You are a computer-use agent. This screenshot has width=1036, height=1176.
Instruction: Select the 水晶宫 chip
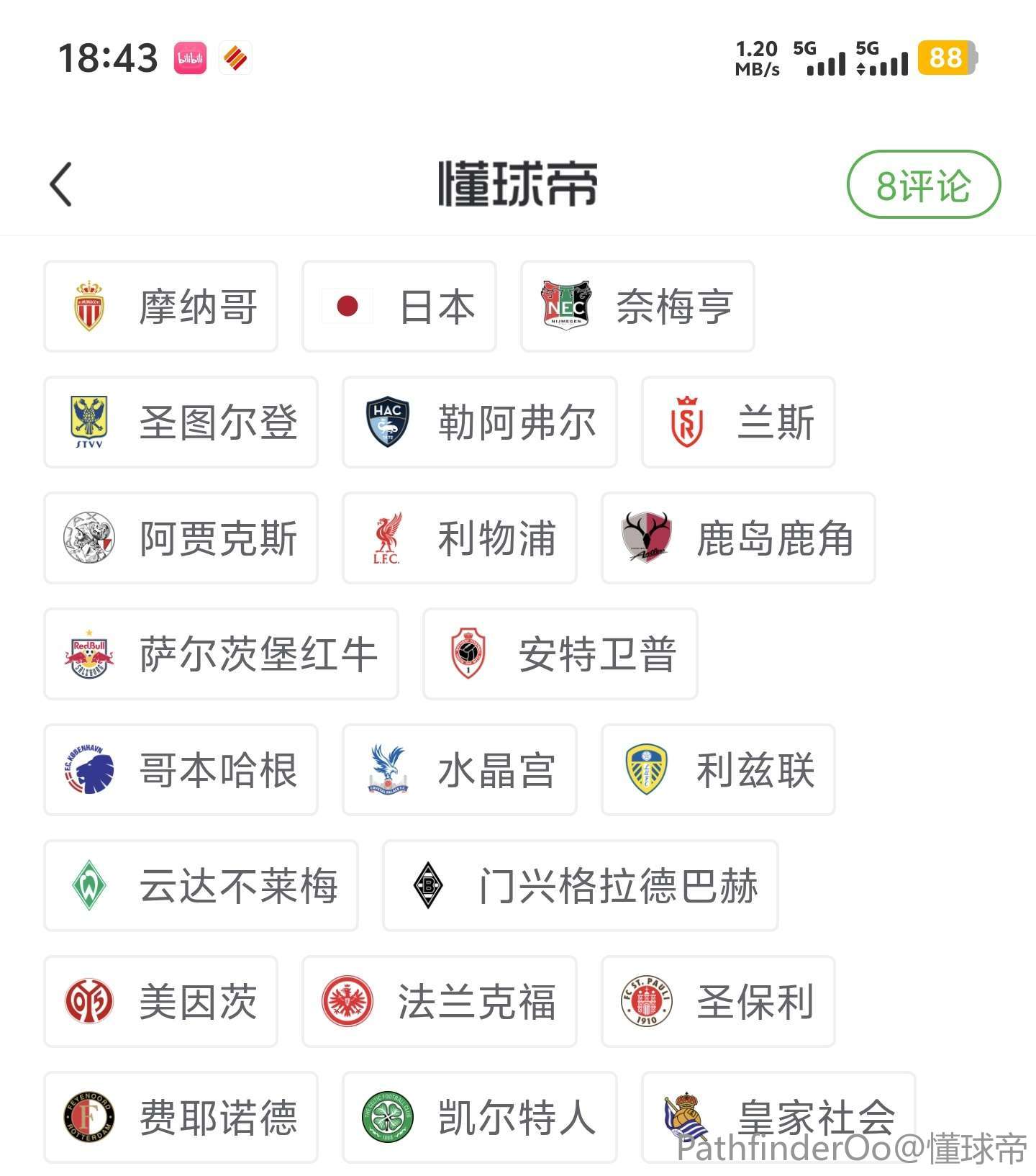(x=459, y=770)
